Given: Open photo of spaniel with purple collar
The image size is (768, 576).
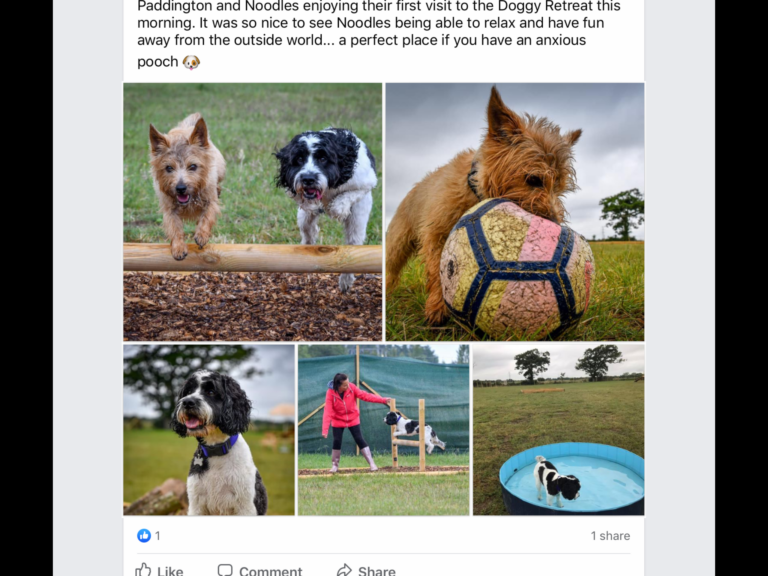Looking at the screenshot, I should pos(208,429).
